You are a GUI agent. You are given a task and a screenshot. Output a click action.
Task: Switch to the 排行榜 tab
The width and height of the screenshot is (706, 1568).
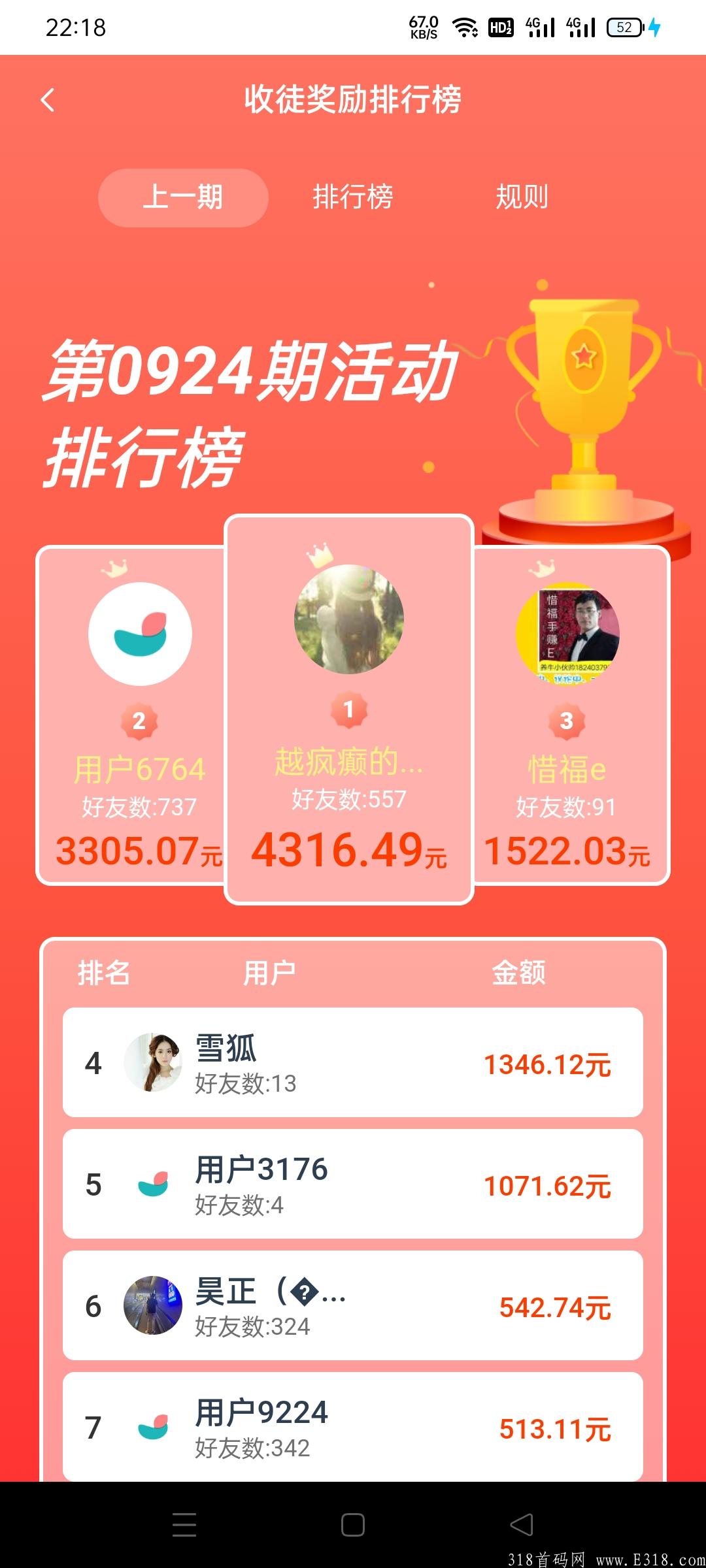tap(353, 197)
